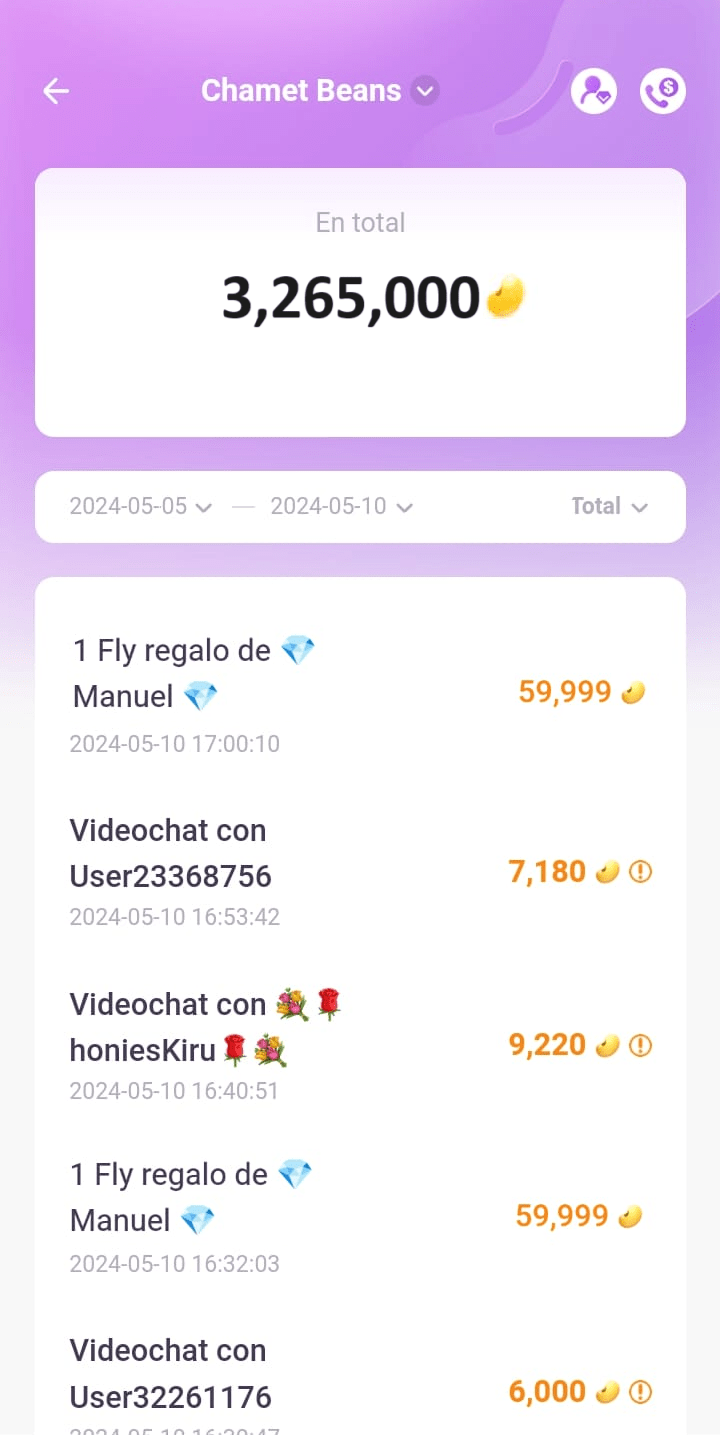Tap the back arrow icon
720x1435 pixels.
click(56, 91)
